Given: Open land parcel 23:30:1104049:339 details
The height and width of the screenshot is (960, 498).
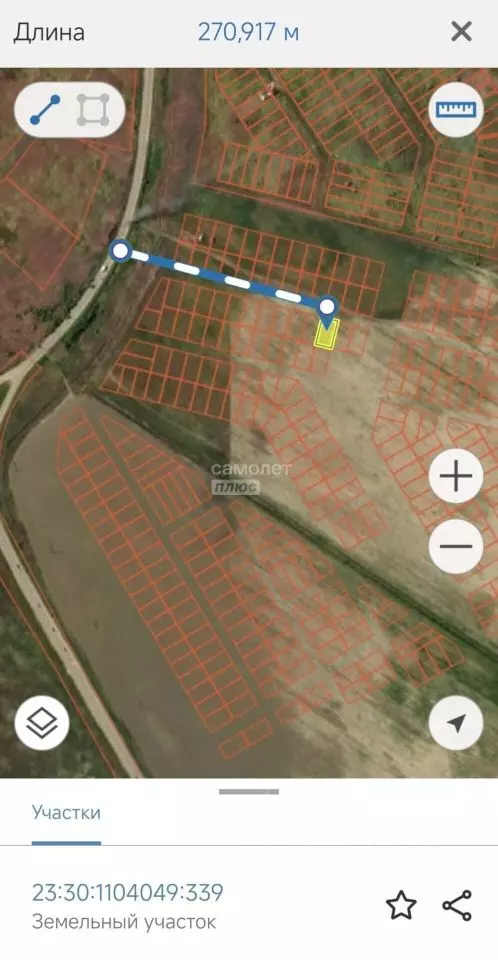Looking at the screenshot, I should [x=127, y=906].
